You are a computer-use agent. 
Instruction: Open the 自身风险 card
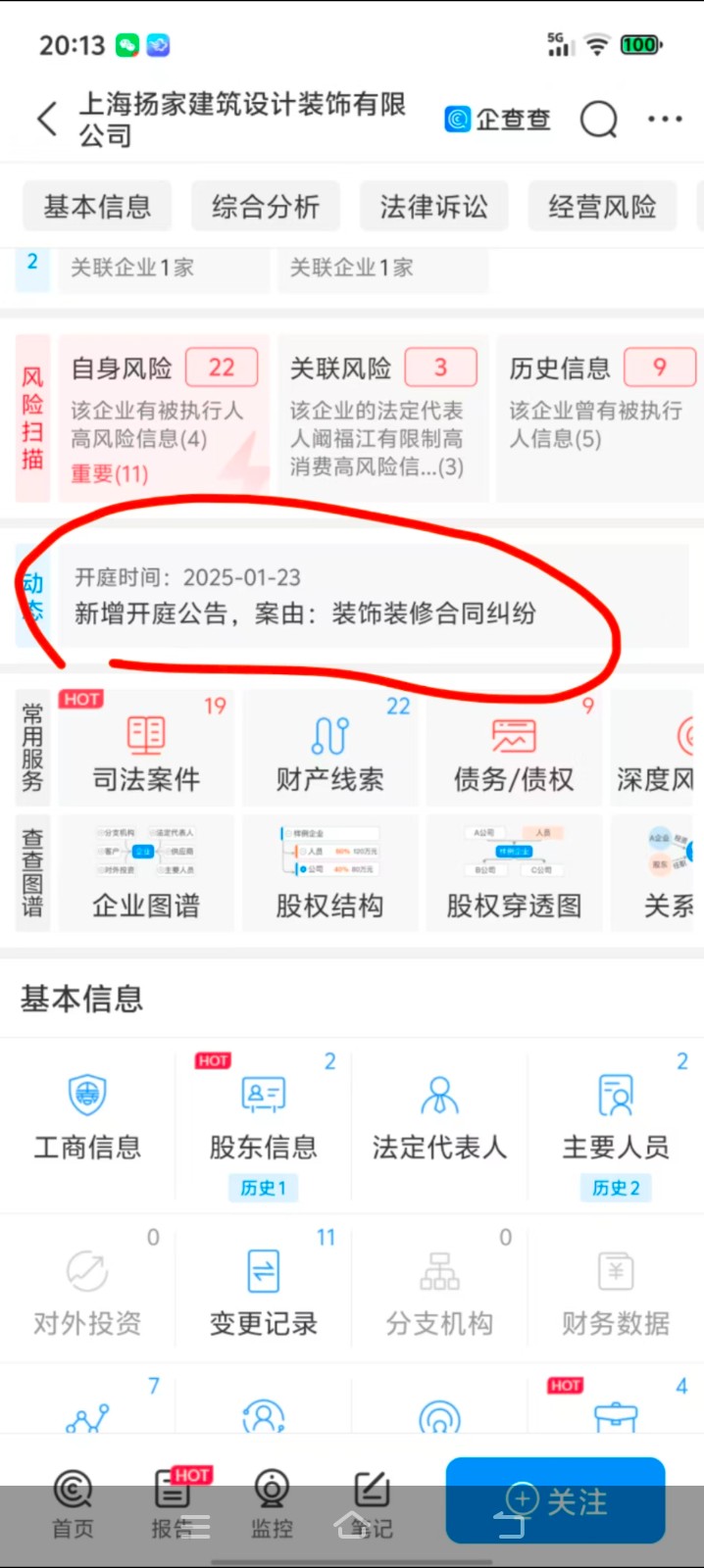tap(163, 417)
